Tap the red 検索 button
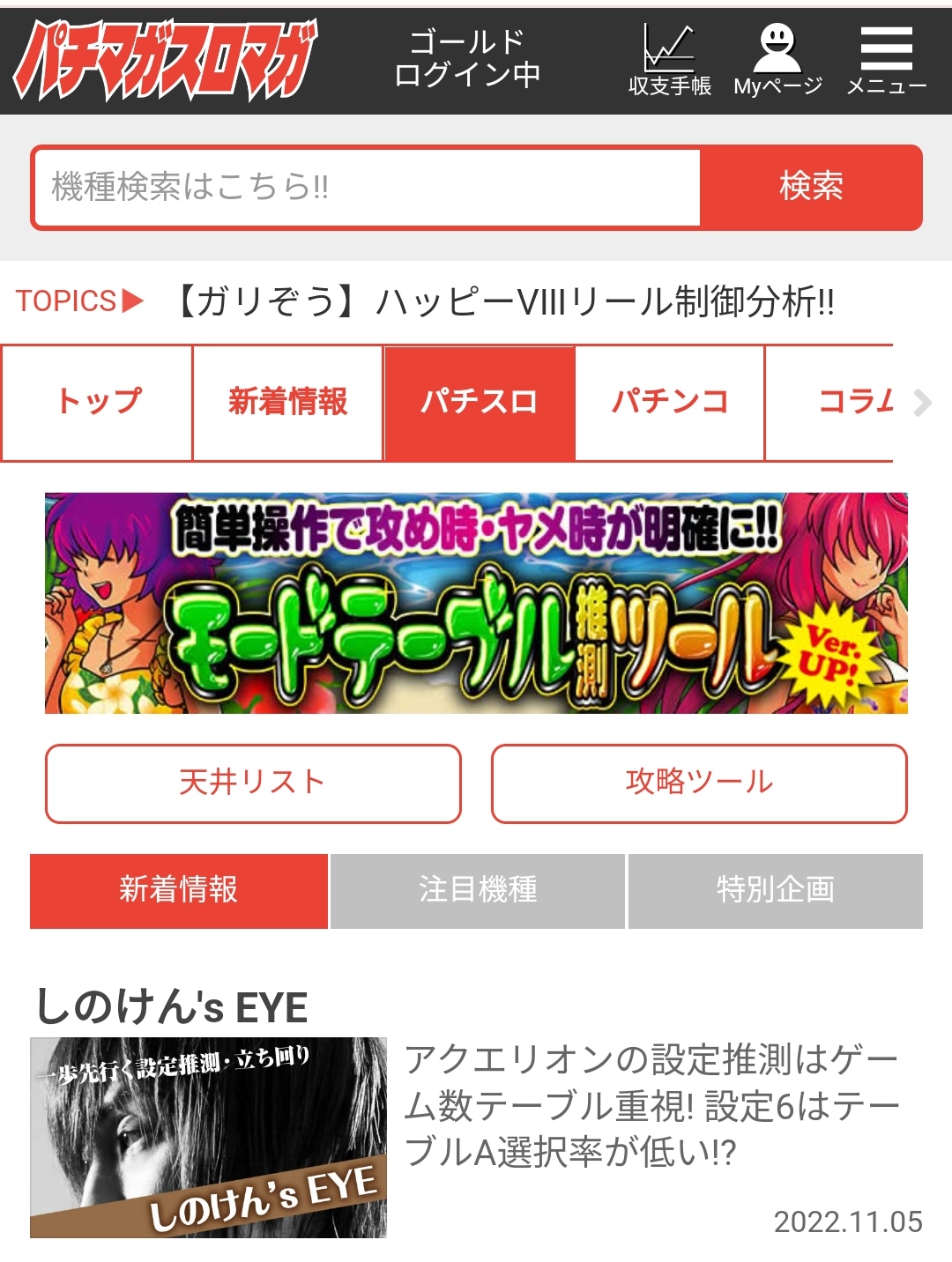Viewport: 952px width, 1262px height. click(811, 187)
